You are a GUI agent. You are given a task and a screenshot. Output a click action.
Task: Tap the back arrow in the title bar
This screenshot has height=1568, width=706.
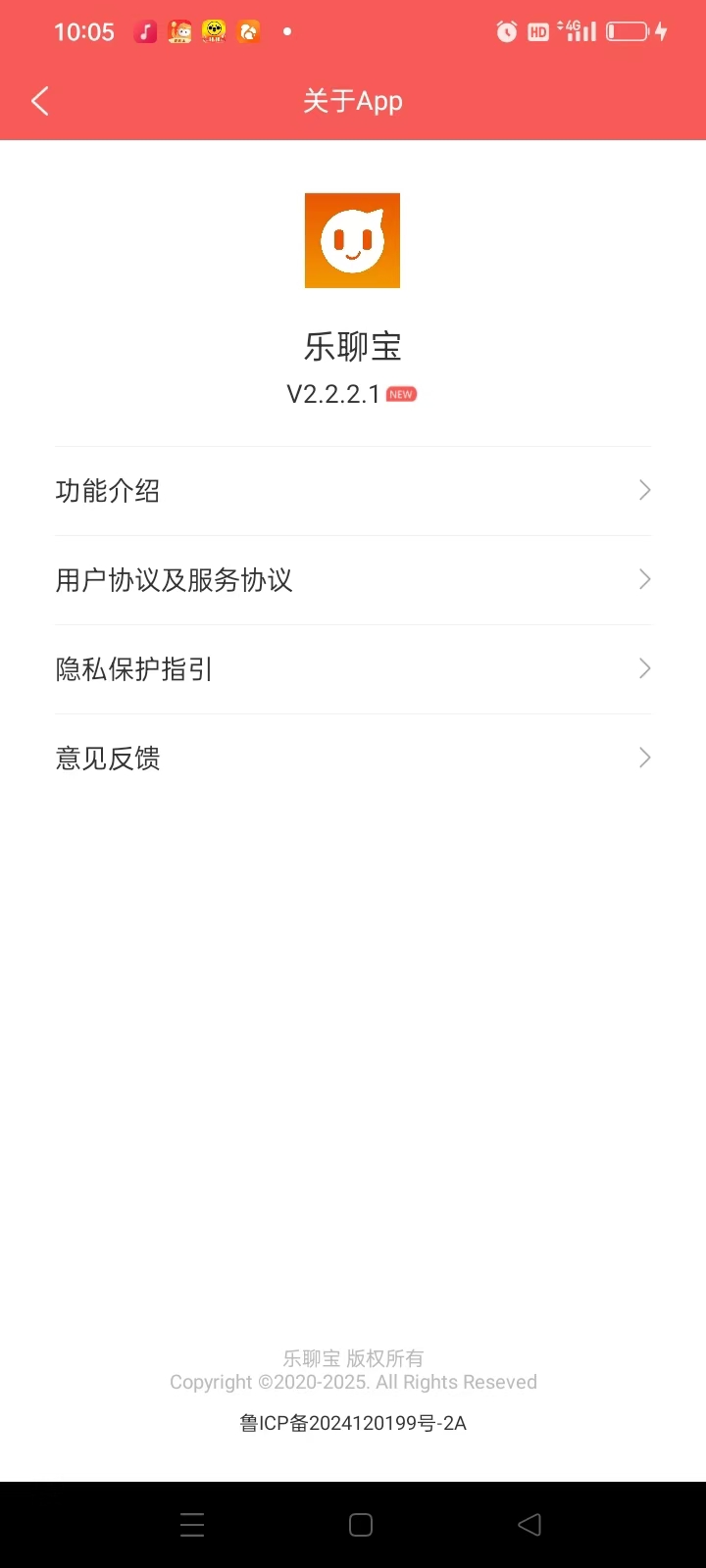click(x=40, y=100)
